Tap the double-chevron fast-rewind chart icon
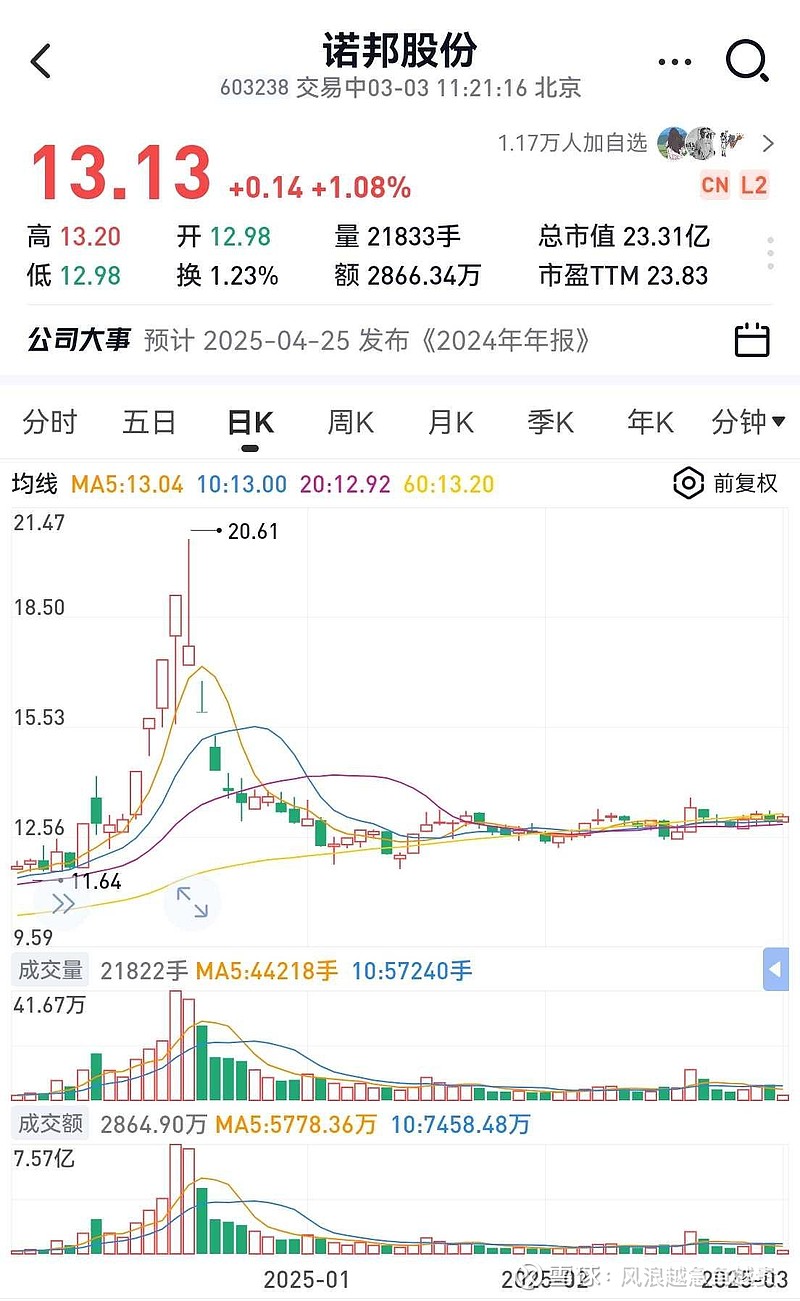Image resolution: width=800 pixels, height=1301 pixels. click(64, 901)
